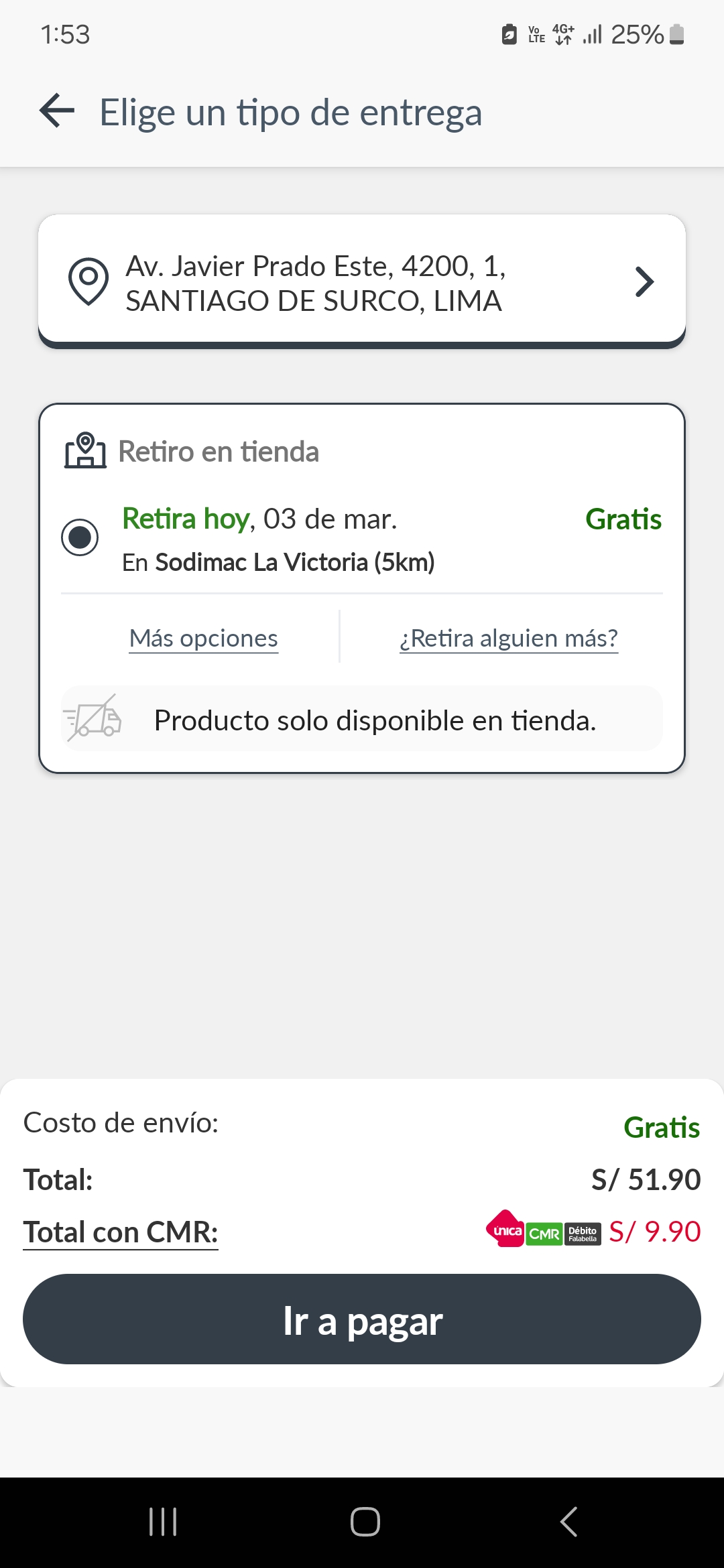724x1568 pixels.
Task: Tap the ¿Retira alguien más? link
Action: 509,638
